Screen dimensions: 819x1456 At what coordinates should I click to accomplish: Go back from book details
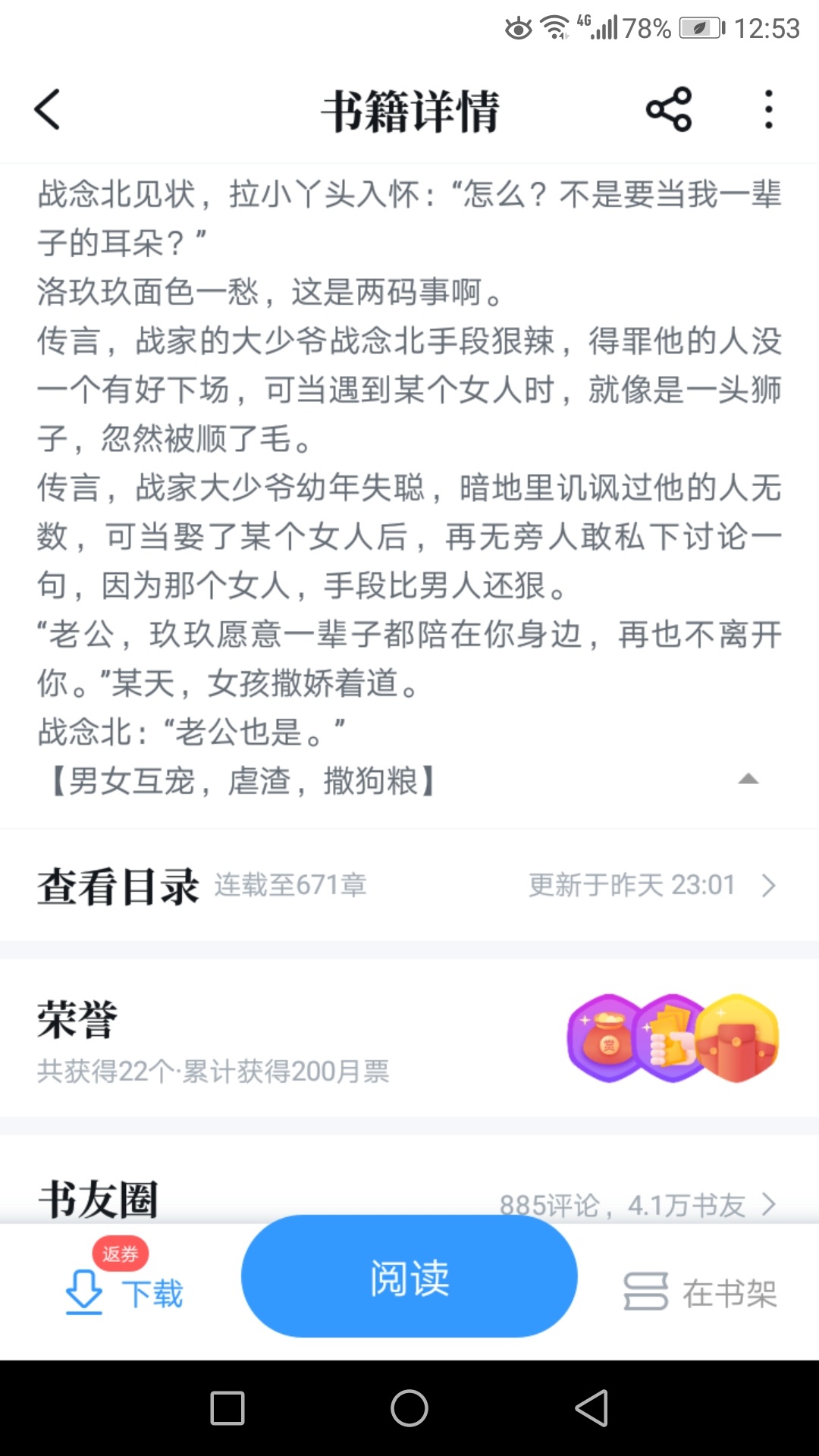[x=48, y=110]
